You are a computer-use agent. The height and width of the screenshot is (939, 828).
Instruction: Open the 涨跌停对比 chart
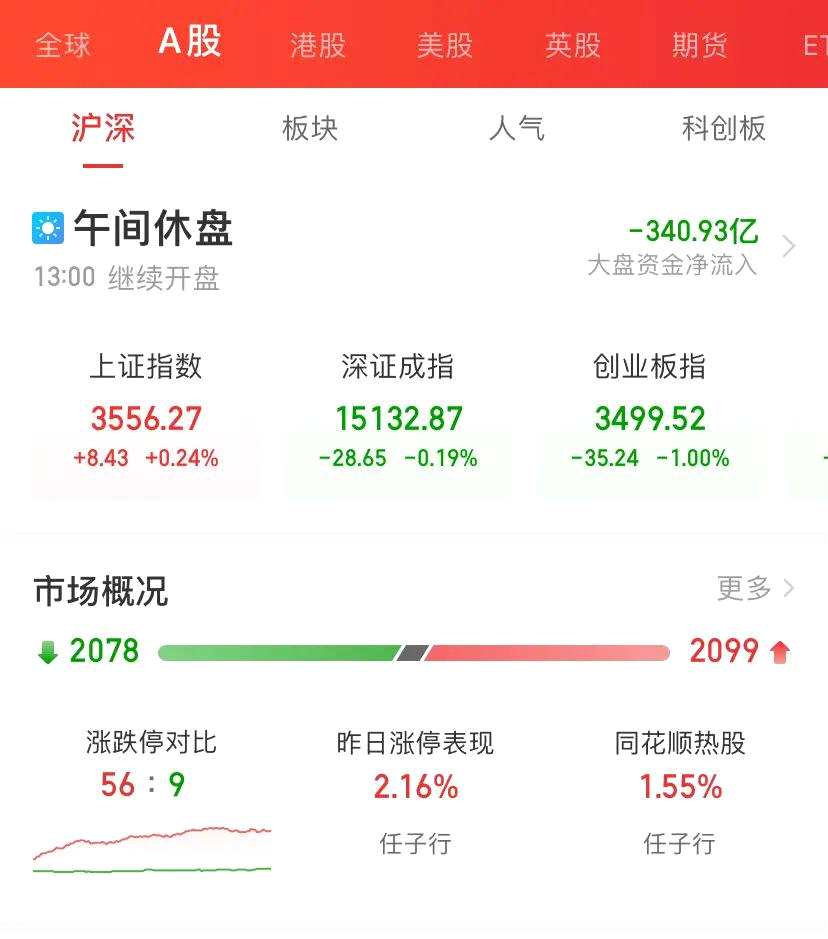[x=151, y=800]
